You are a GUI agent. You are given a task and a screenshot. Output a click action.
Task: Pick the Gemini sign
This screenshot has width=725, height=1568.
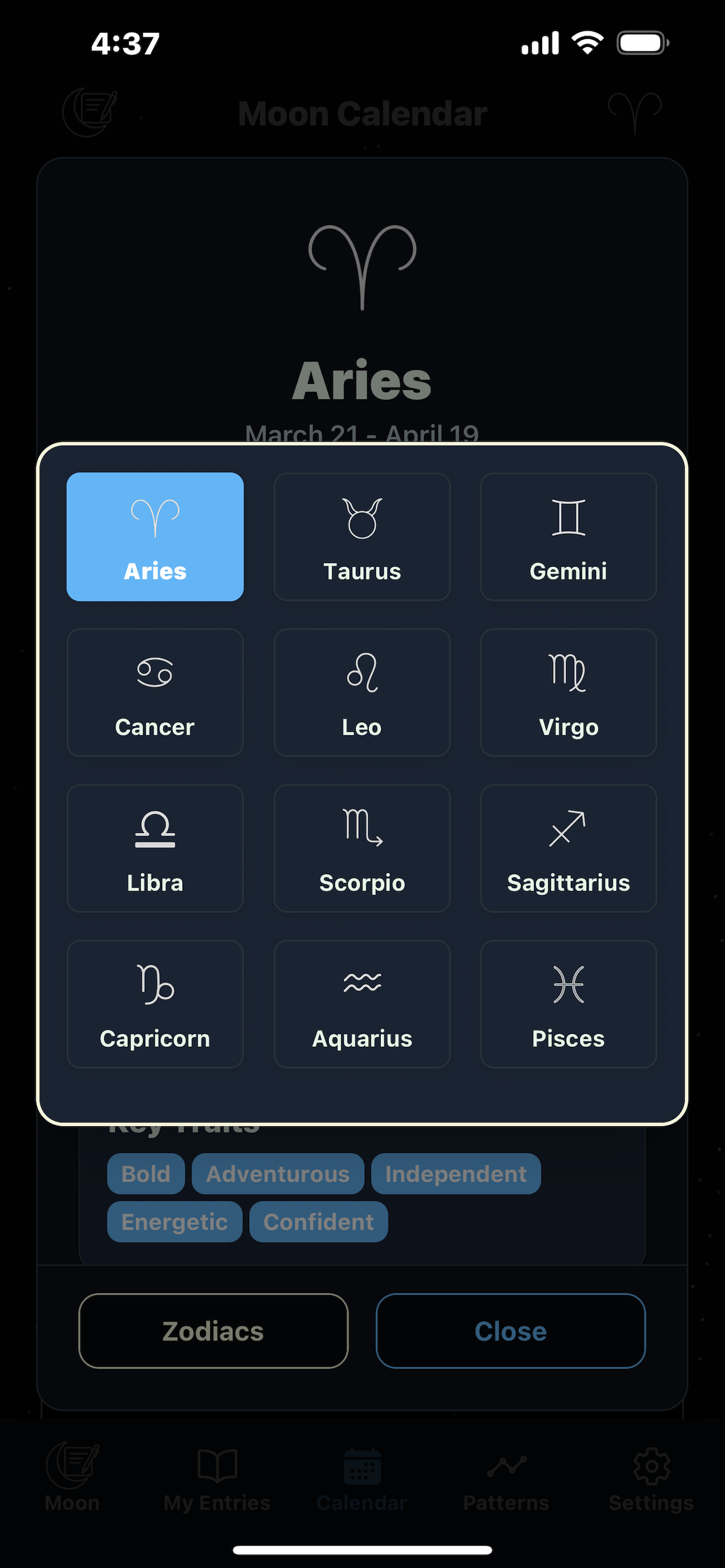[x=568, y=537]
